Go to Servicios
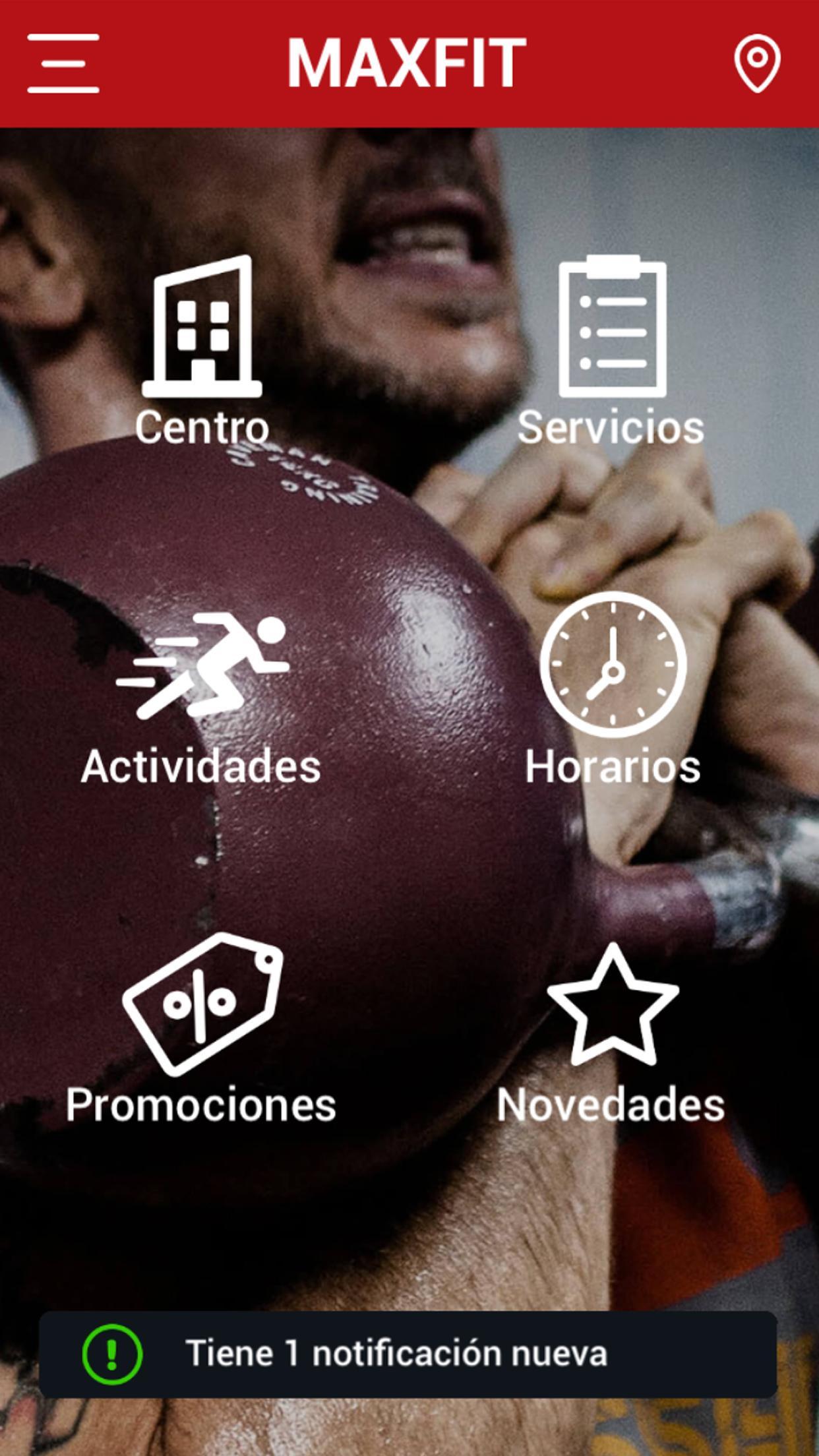 (611, 351)
